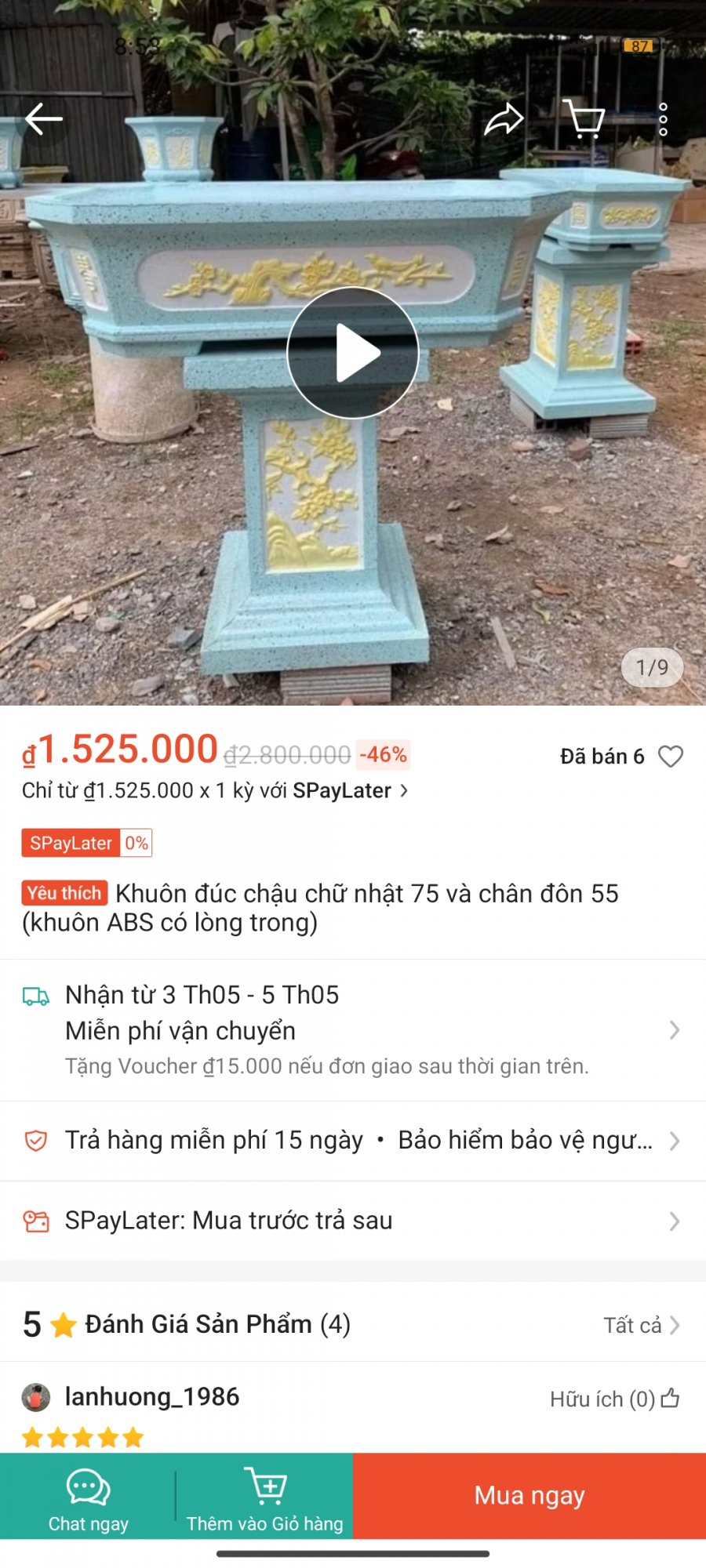Screen dimensions: 706x1568
Task: Start a chat with Chat ngay
Action: 88,1499
